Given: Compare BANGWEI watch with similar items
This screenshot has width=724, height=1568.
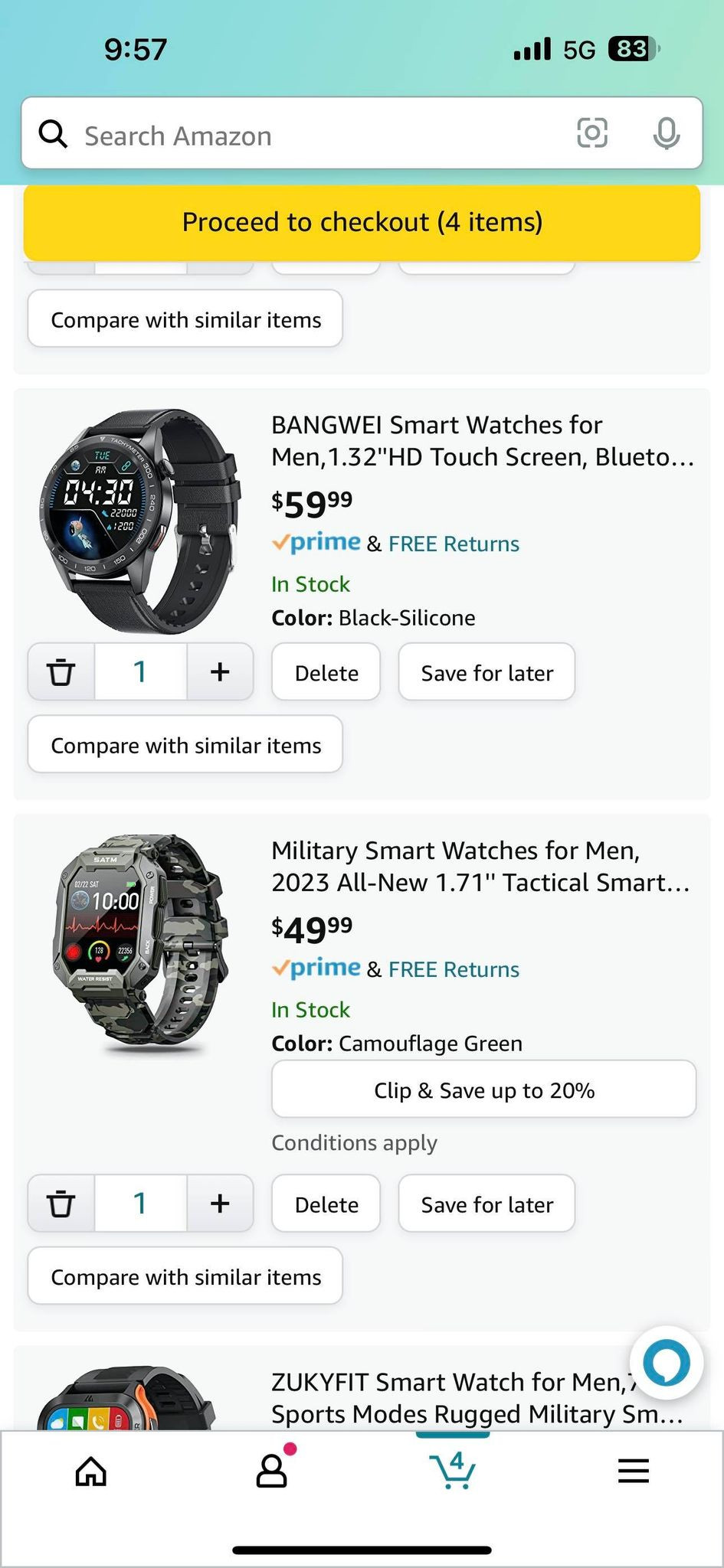Looking at the screenshot, I should tap(185, 745).
